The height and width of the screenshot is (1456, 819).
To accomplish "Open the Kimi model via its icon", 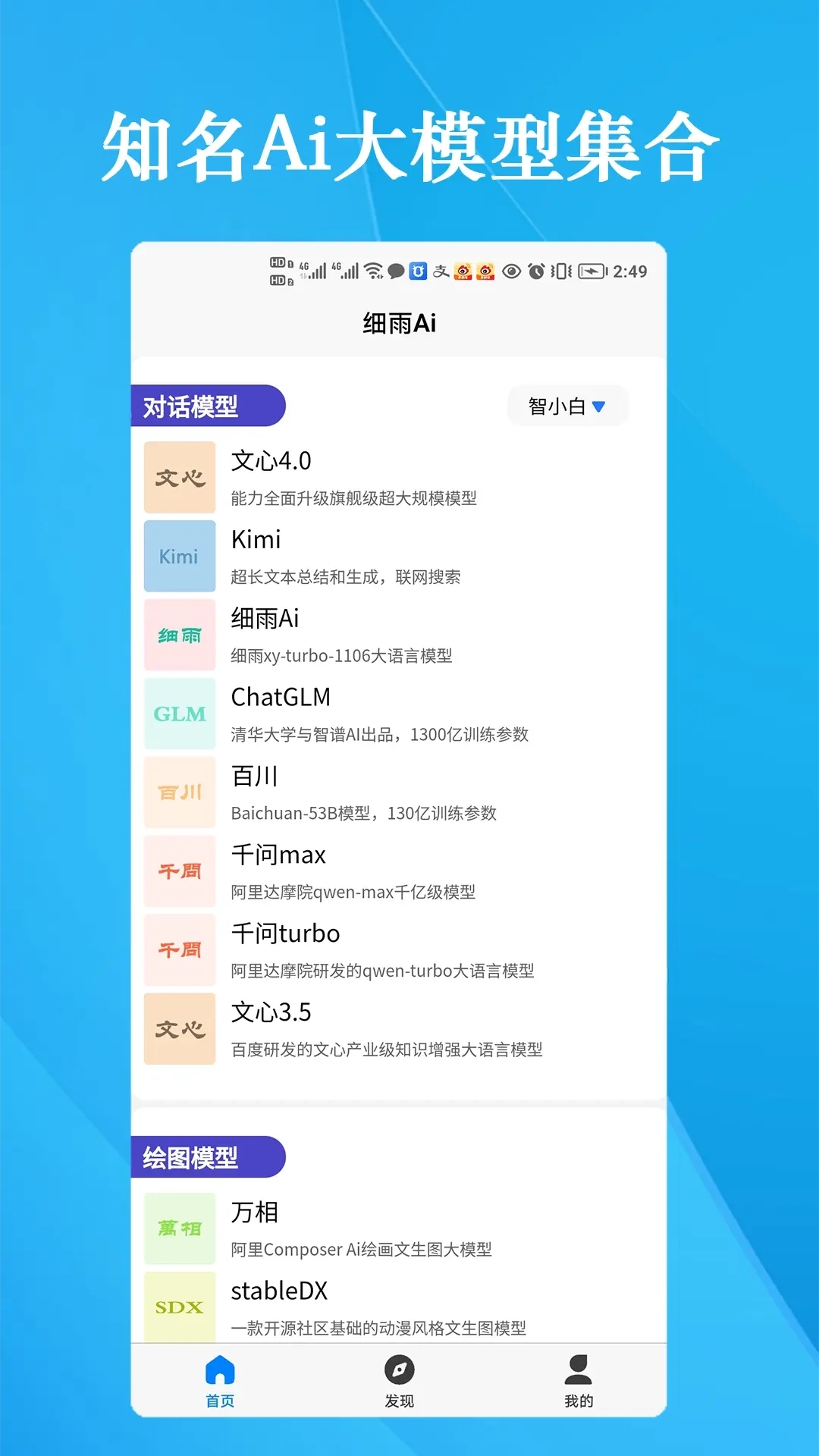I will [179, 556].
